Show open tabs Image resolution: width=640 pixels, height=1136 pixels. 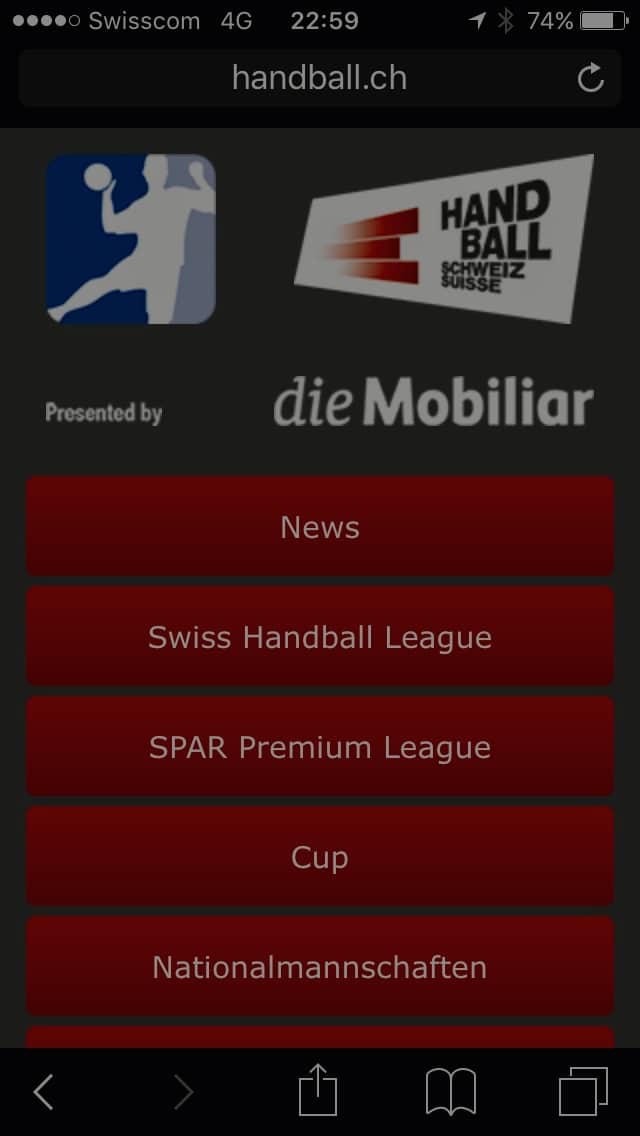coord(583,1092)
